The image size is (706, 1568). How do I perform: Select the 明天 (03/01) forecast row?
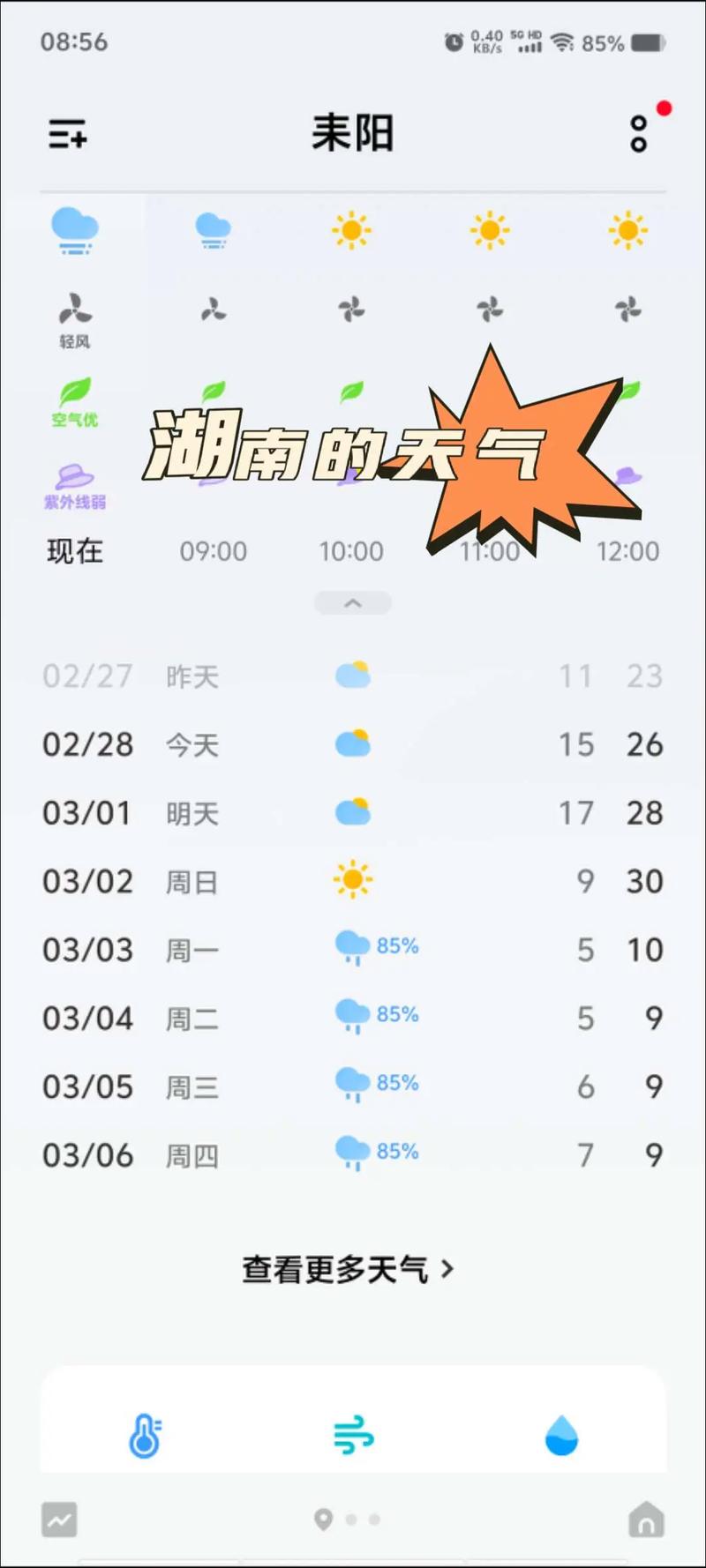click(x=351, y=813)
